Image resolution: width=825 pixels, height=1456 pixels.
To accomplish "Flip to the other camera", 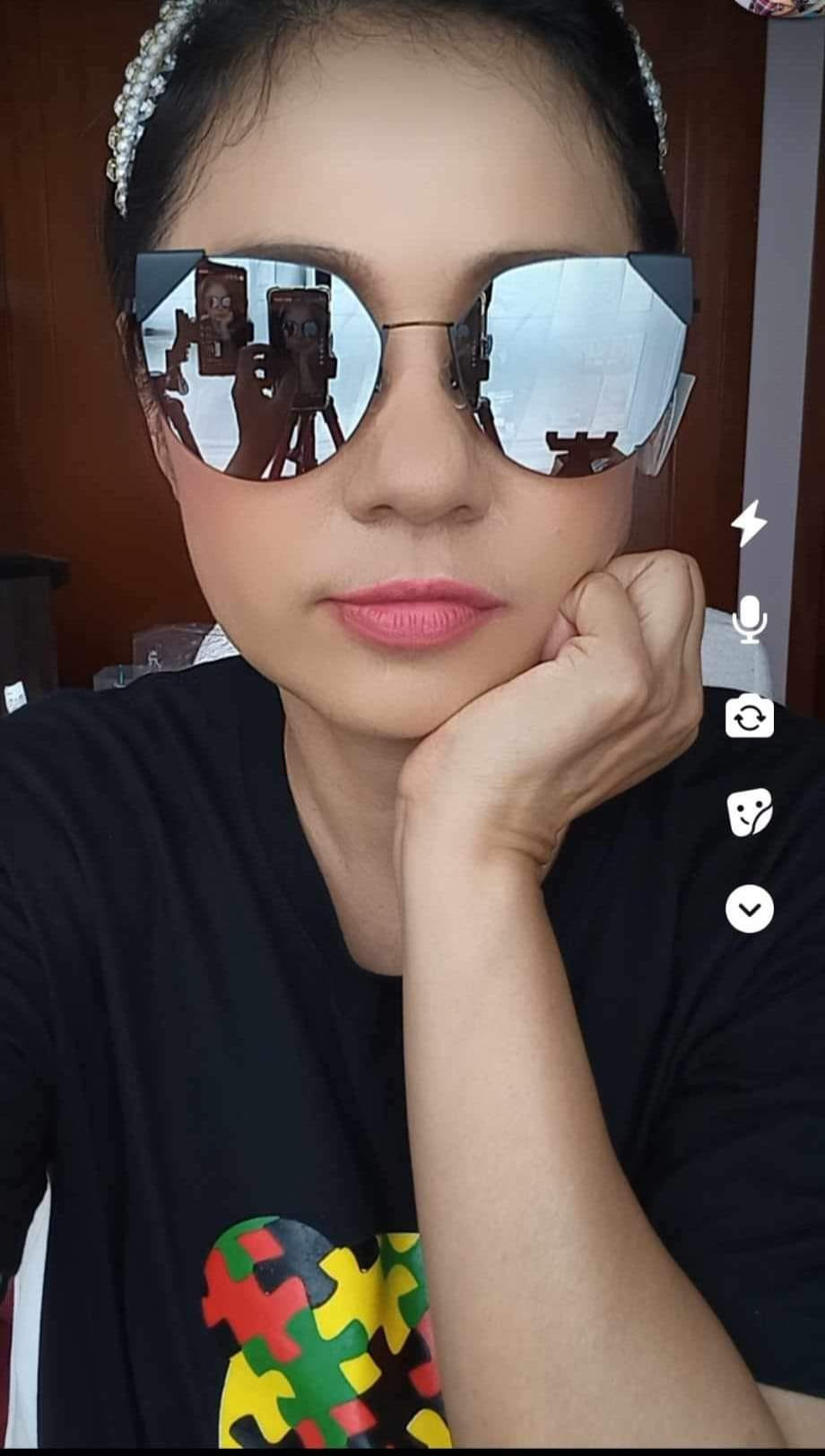I will coord(749,716).
